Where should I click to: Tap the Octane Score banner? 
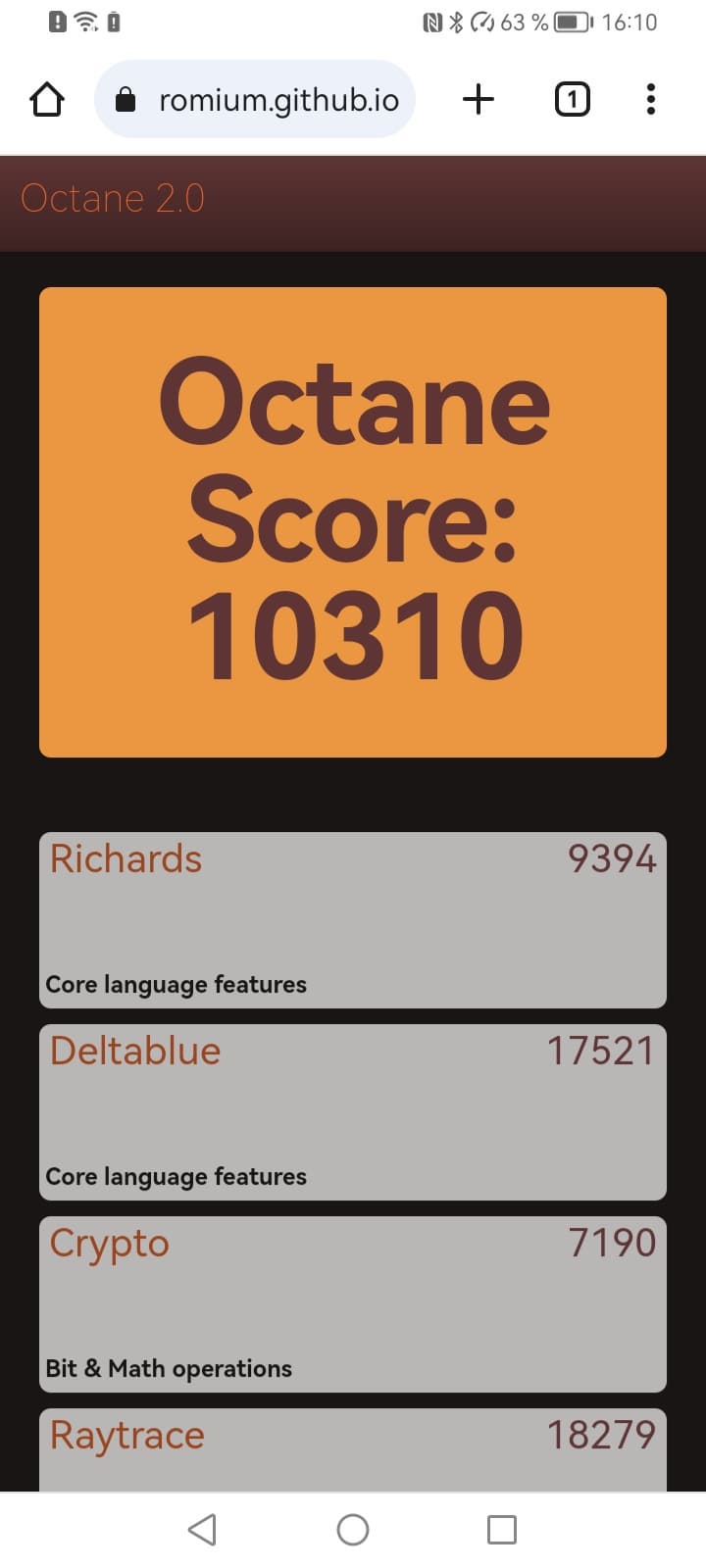353,521
